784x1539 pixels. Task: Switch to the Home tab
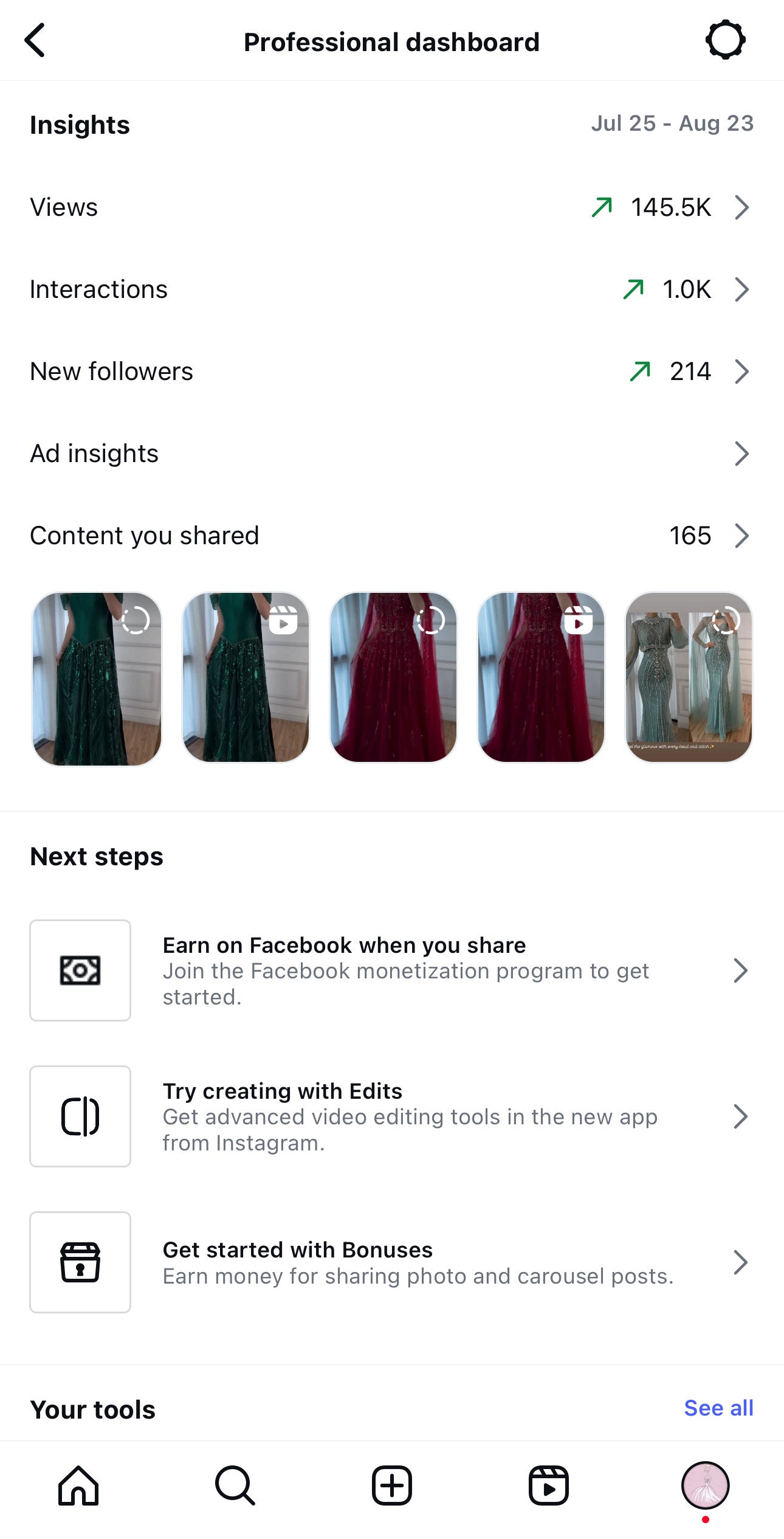[x=78, y=1485]
